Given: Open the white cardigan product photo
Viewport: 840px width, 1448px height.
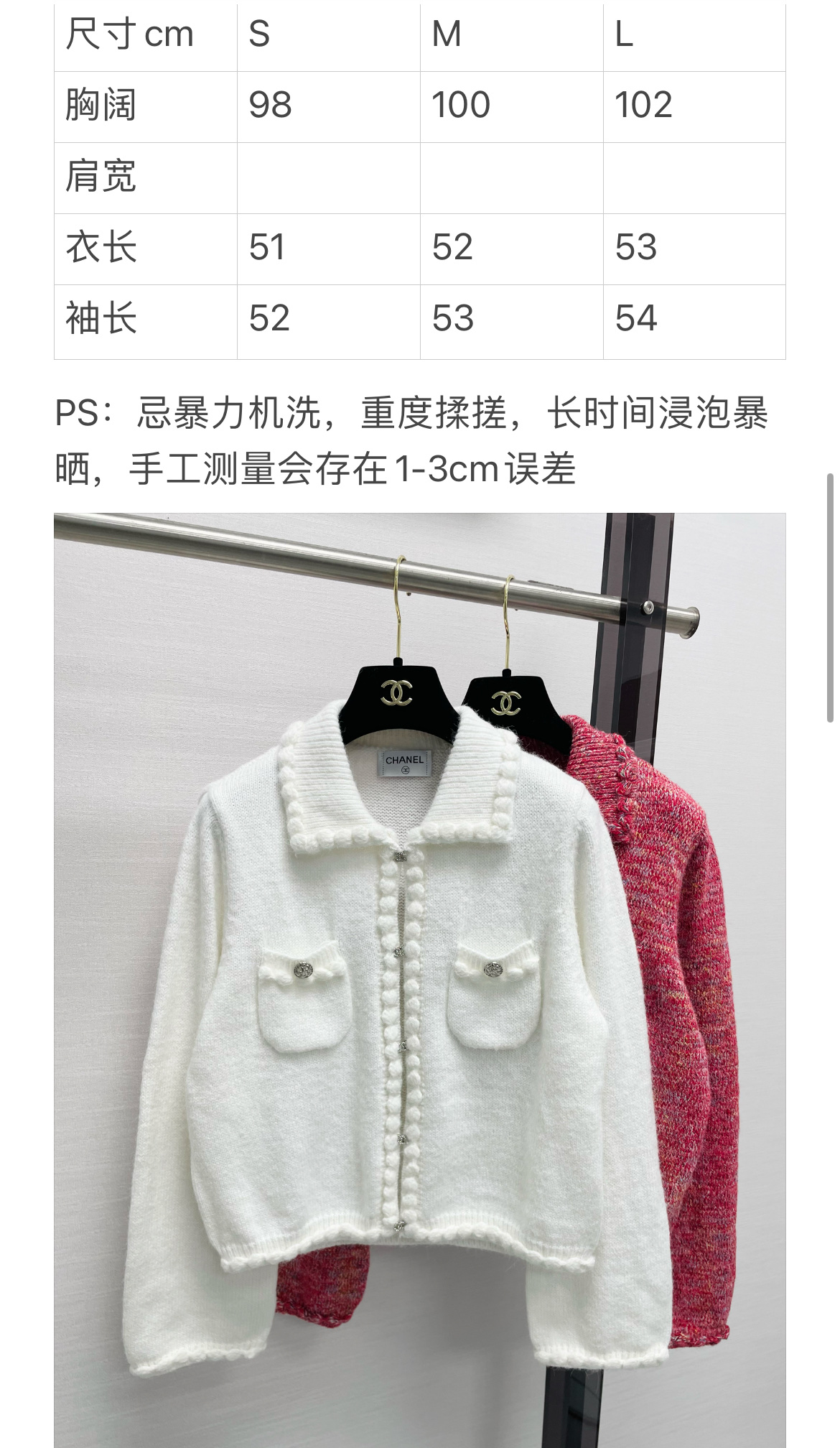Looking at the screenshot, I should [x=420, y=980].
